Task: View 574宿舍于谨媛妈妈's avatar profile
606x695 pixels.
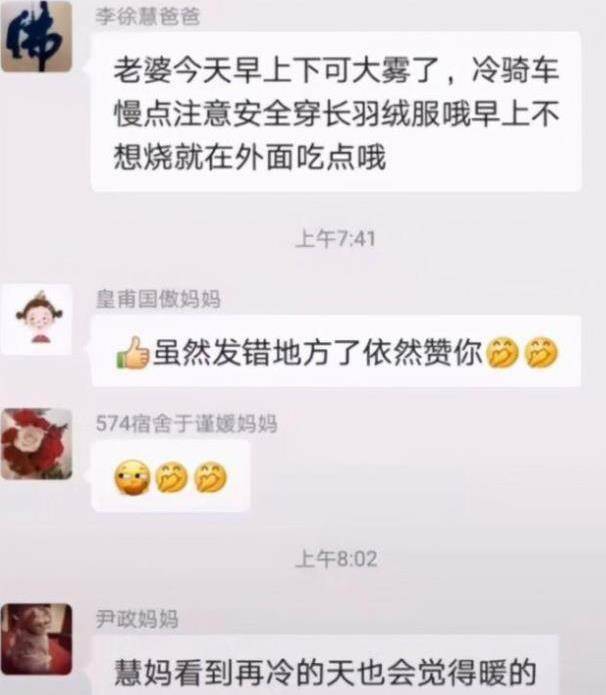Action: [x=36, y=443]
